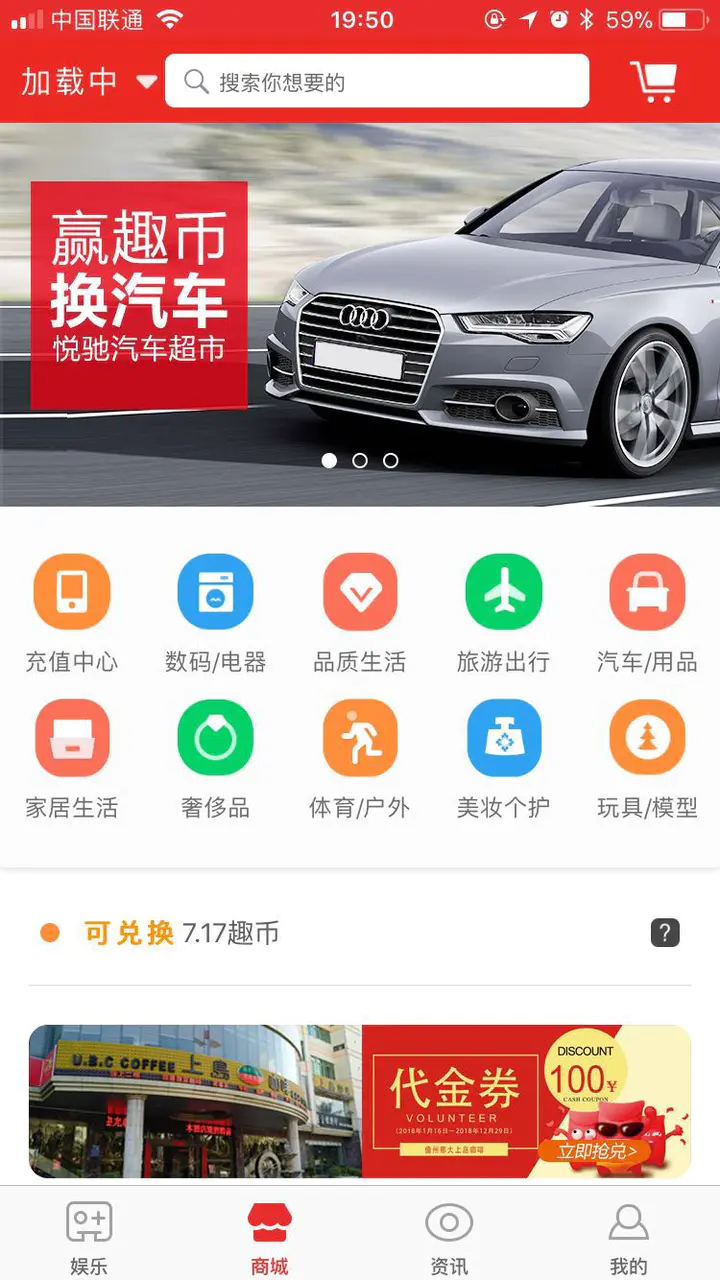Viewport: 720px width, 1280px height.
Task: Tap the search box 搜索你想要的
Action: coord(377,81)
